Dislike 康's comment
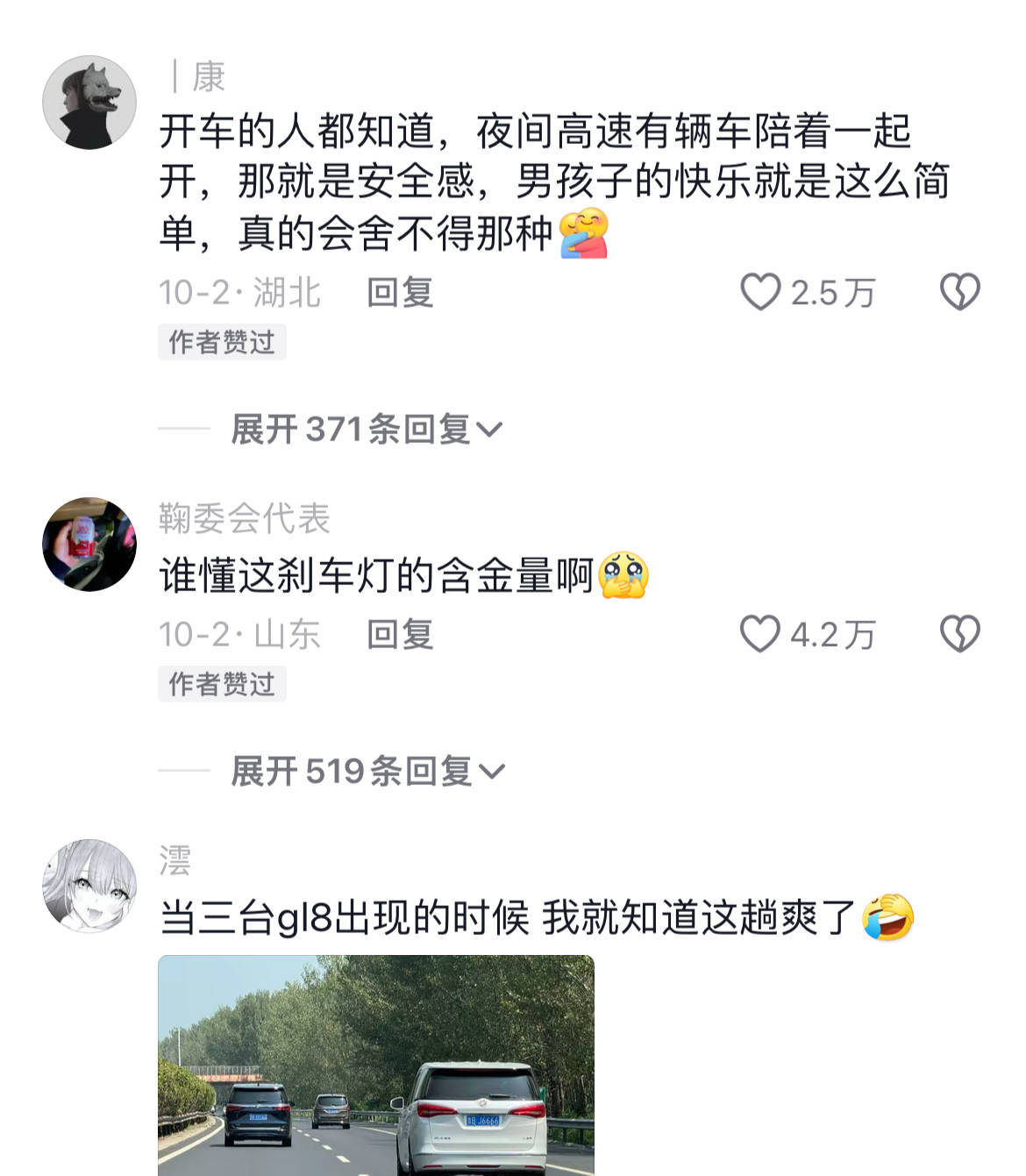This screenshot has height=1176, width=1026. pyautogui.click(x=959, y=292)
